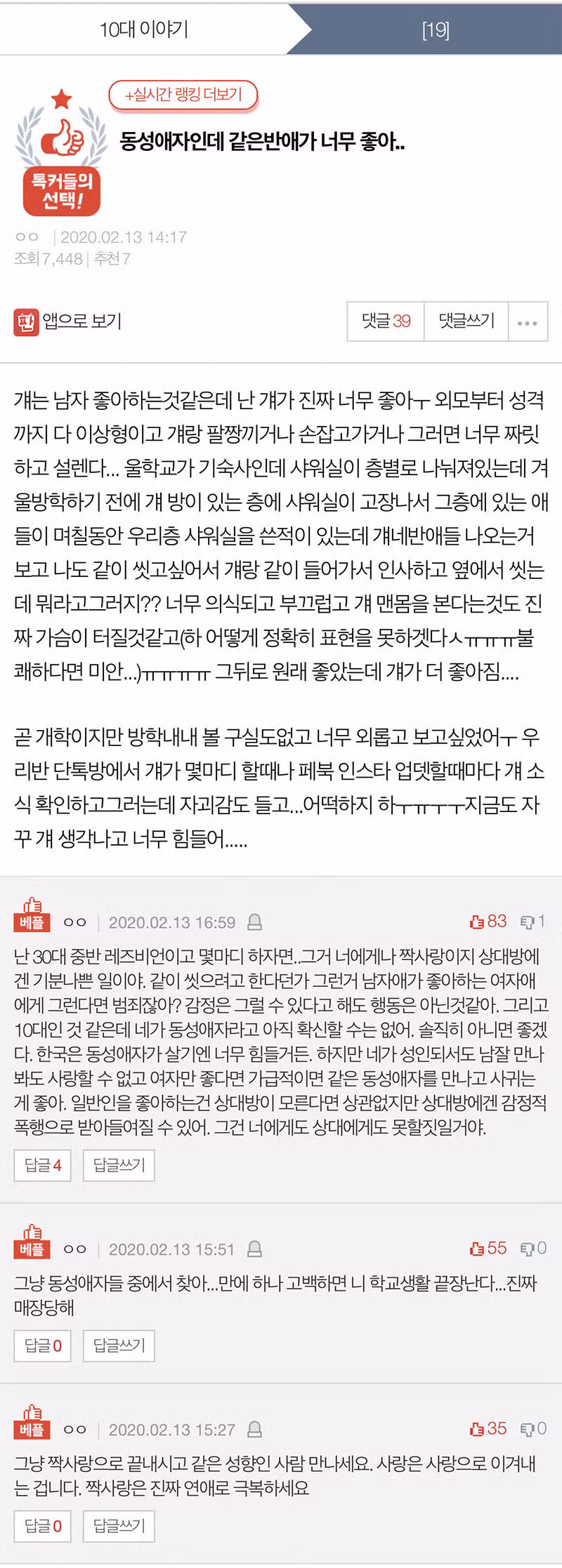This screenshot has height=1568, width=562.
Task: Switch to the 10대 이야기 tab
Action: click(x=144, y=29)
